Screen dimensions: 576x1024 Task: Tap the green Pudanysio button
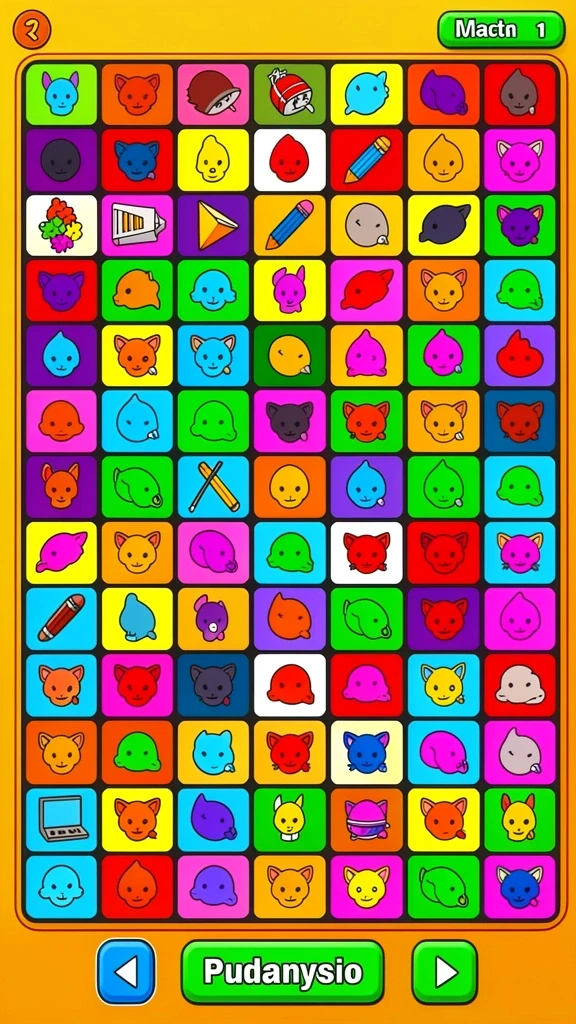(282, 972)
